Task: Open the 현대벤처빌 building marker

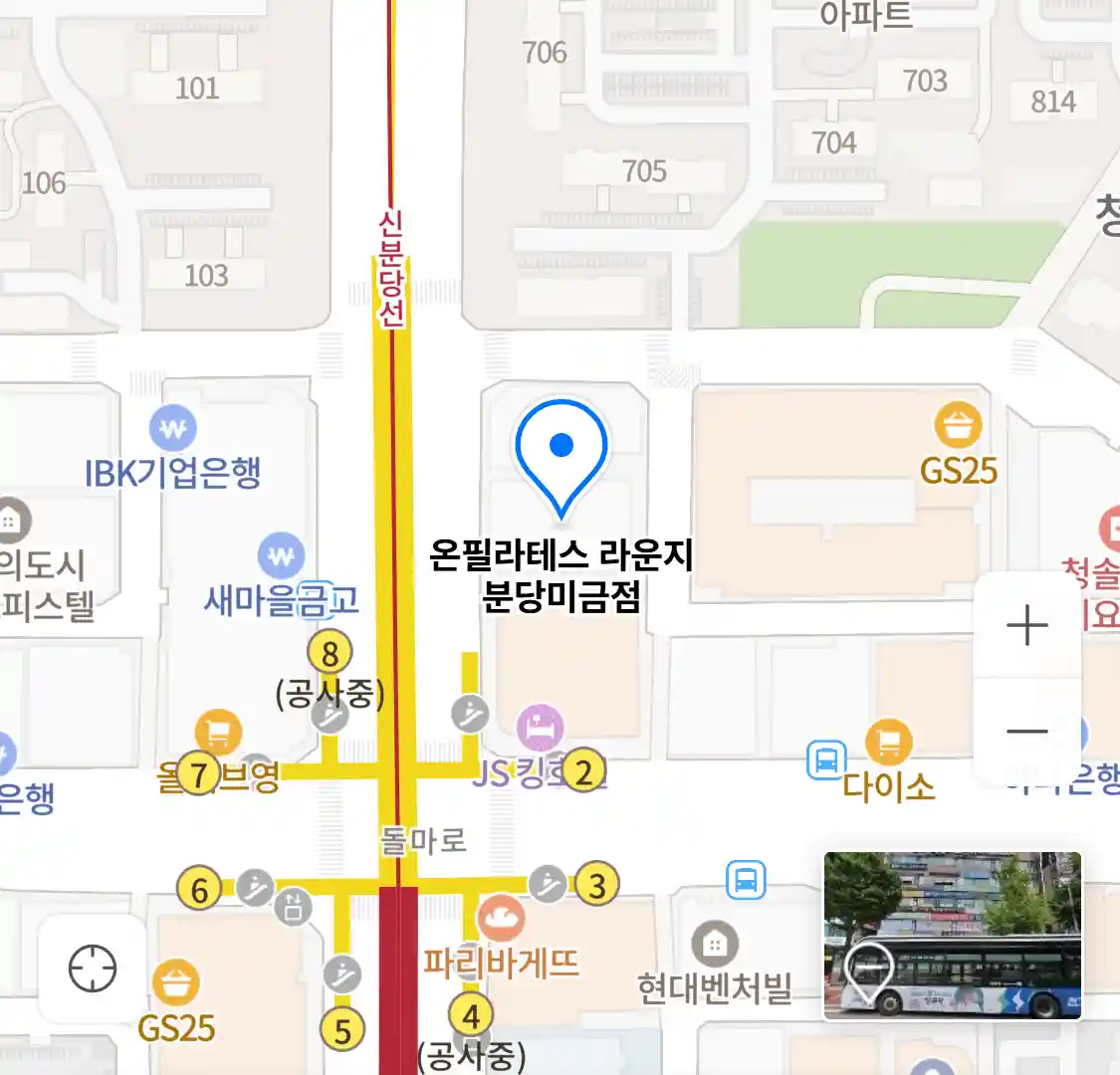Action: pos(715,944)
